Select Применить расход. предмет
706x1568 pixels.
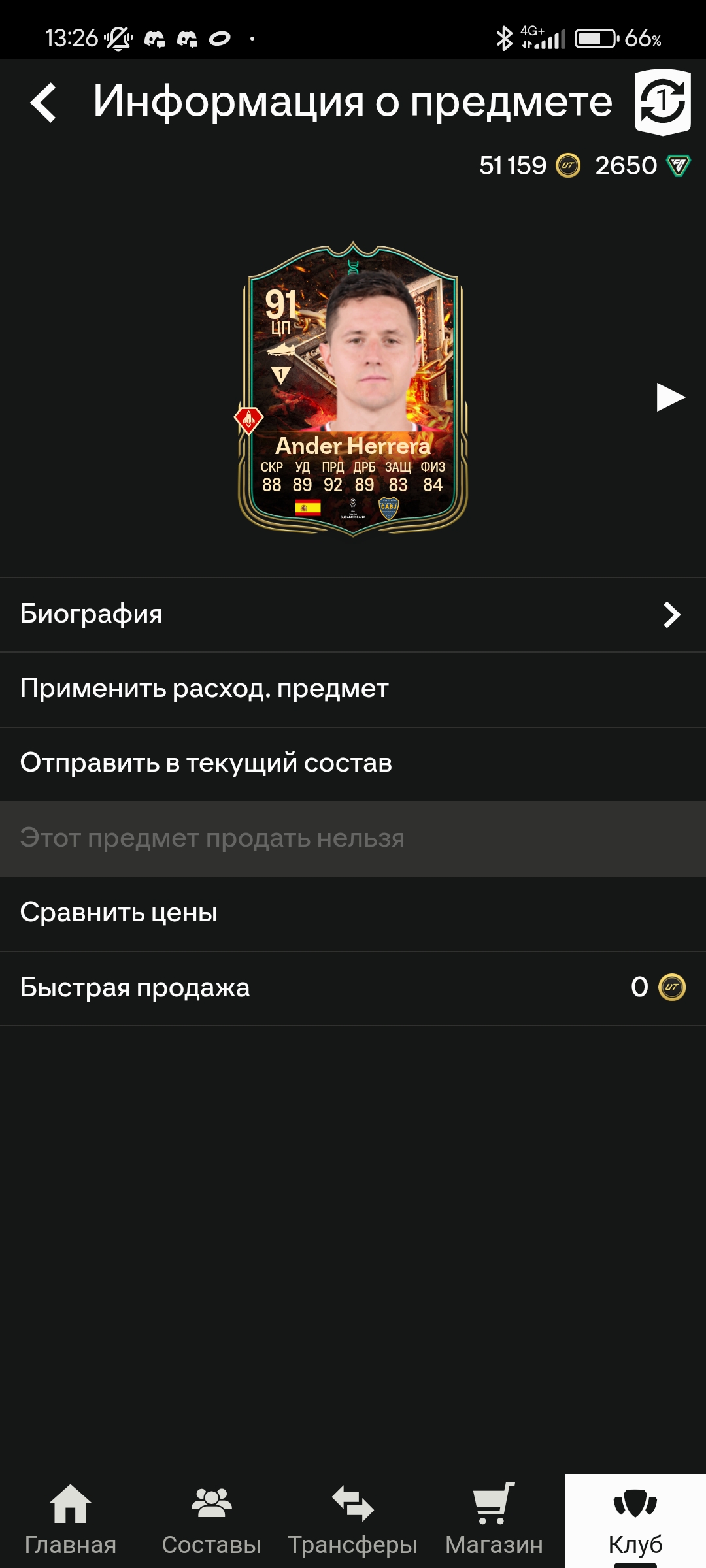(353, 689)
